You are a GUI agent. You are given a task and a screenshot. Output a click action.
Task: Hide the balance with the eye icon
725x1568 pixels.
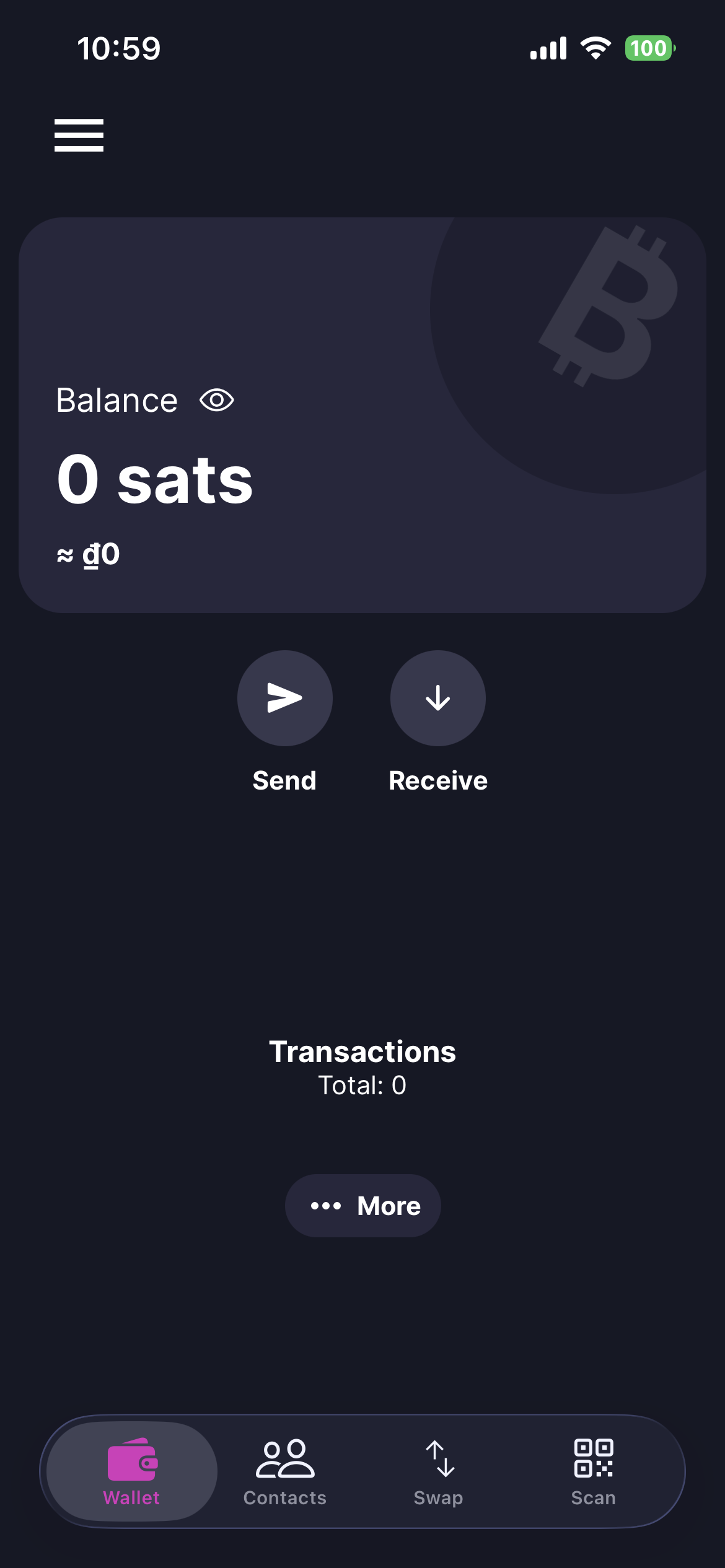point(216,400)
